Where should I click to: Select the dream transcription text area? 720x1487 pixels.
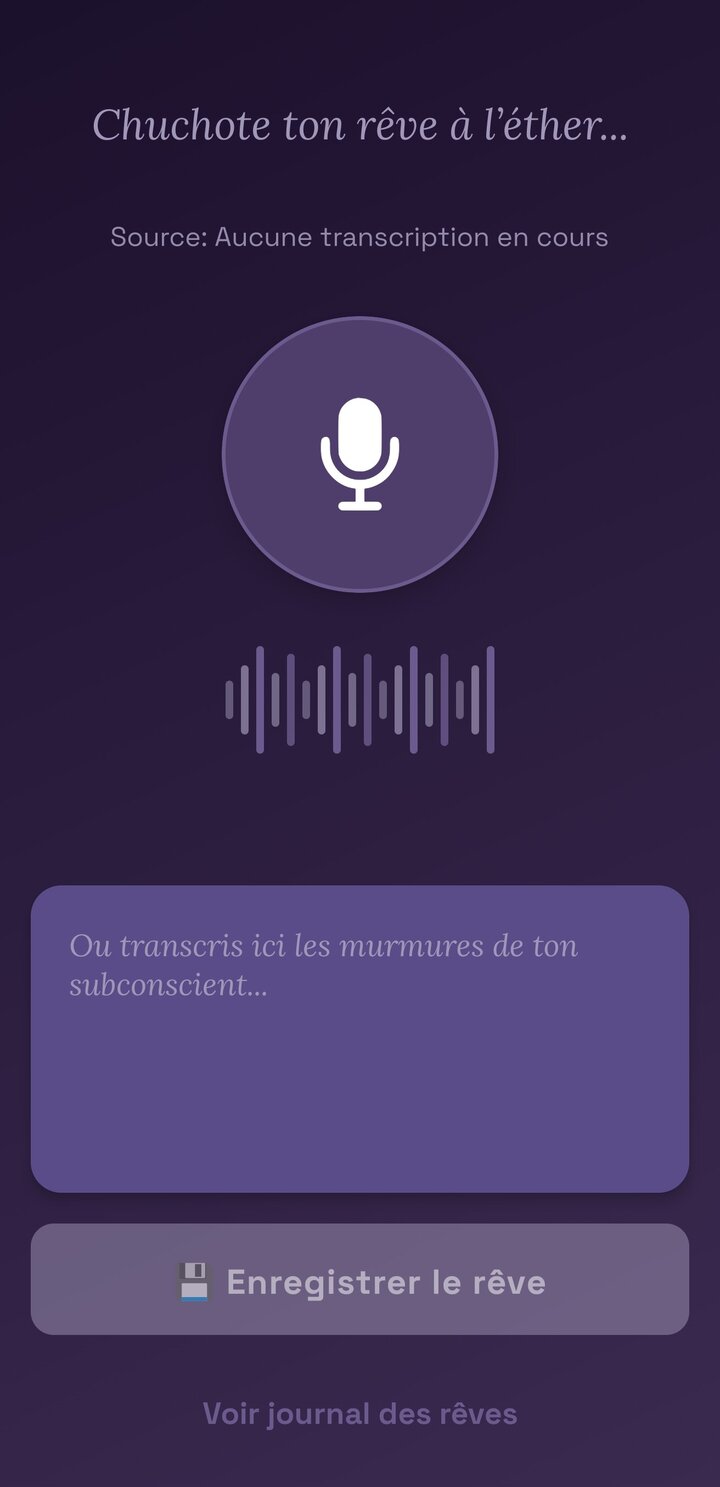tap(360, 1035)
